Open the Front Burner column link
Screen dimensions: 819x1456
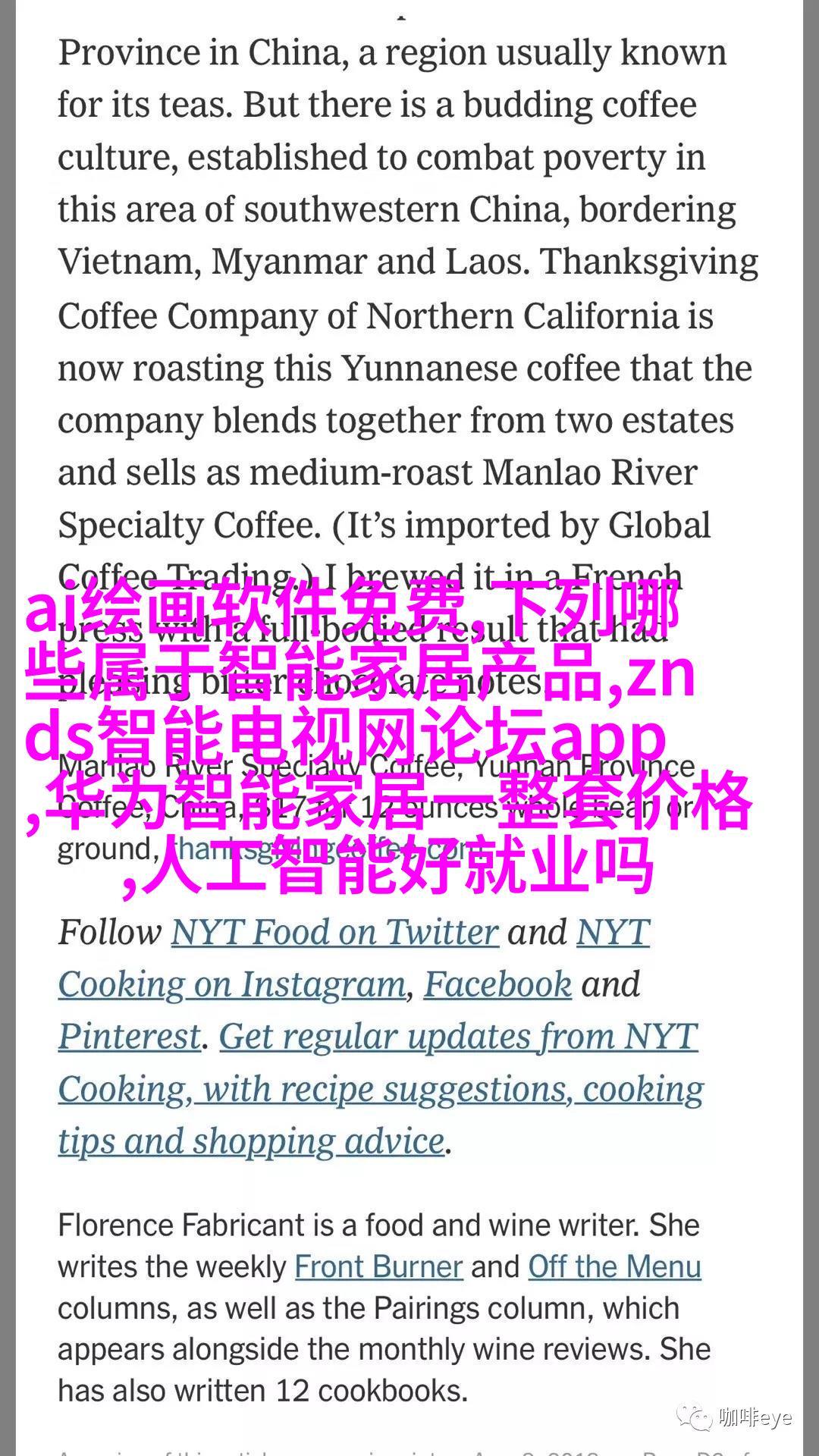[378, 1267]
